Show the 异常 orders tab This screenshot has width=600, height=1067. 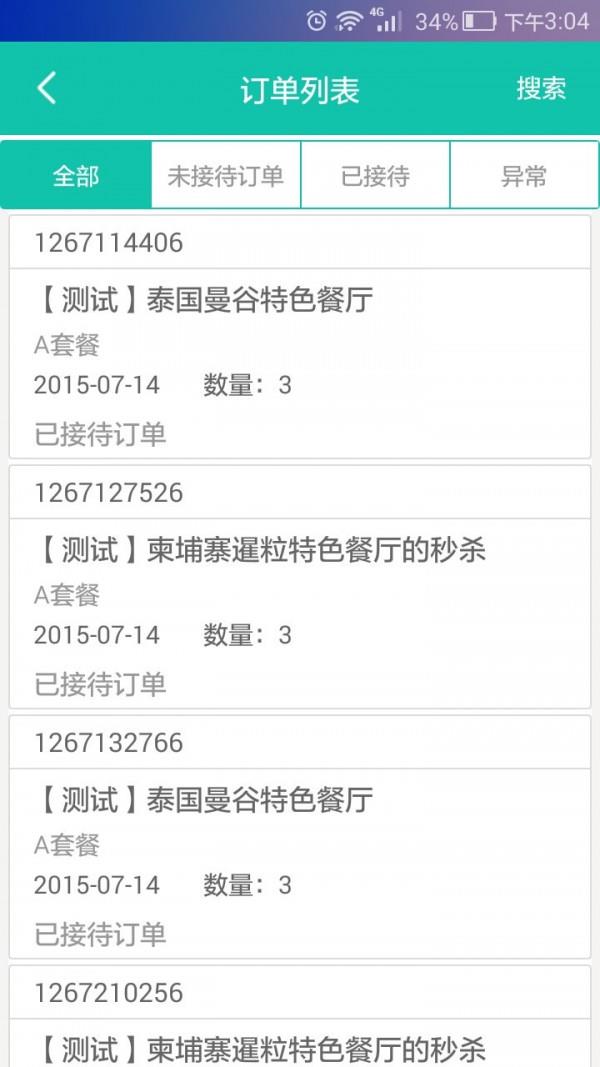(x=524, y=175)
